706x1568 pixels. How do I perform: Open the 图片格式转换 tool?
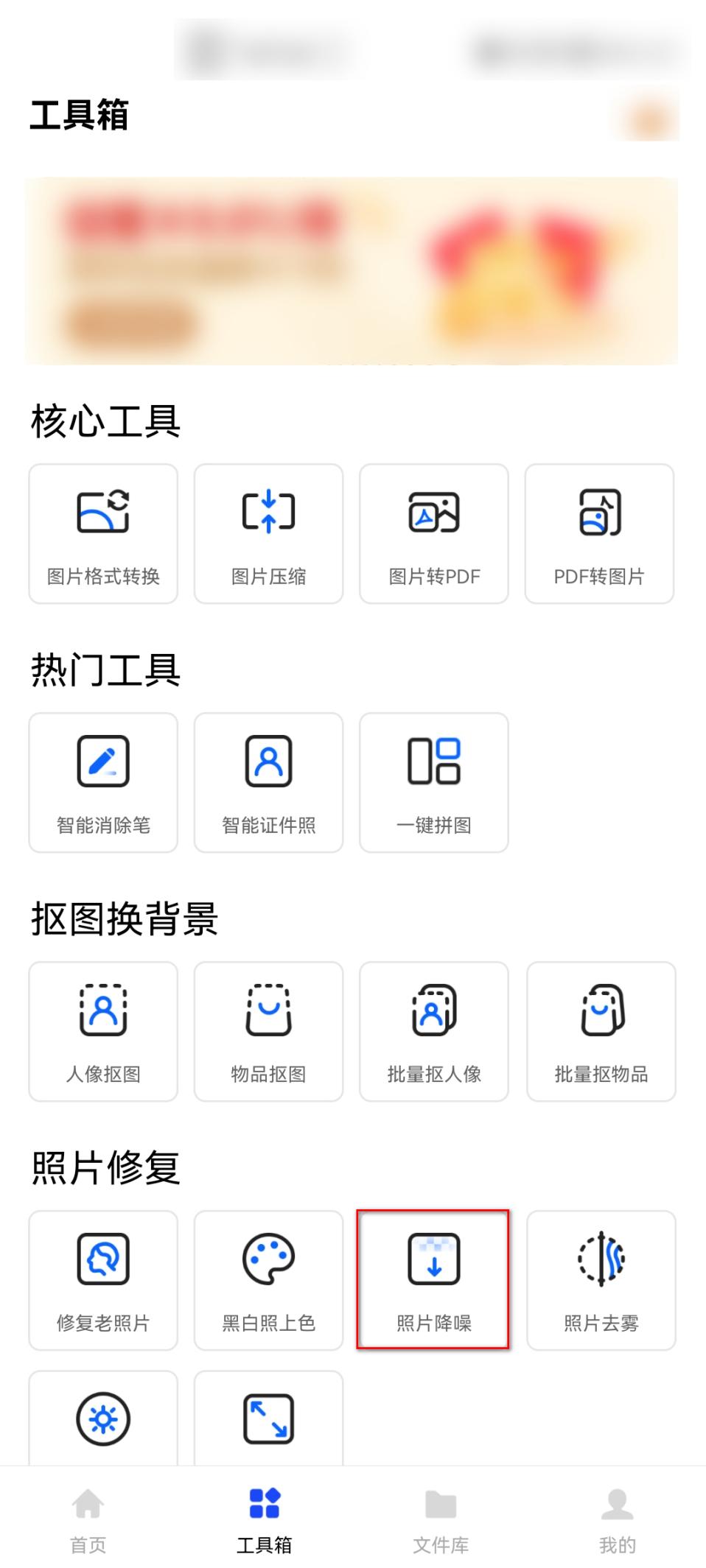coord(102,534)
